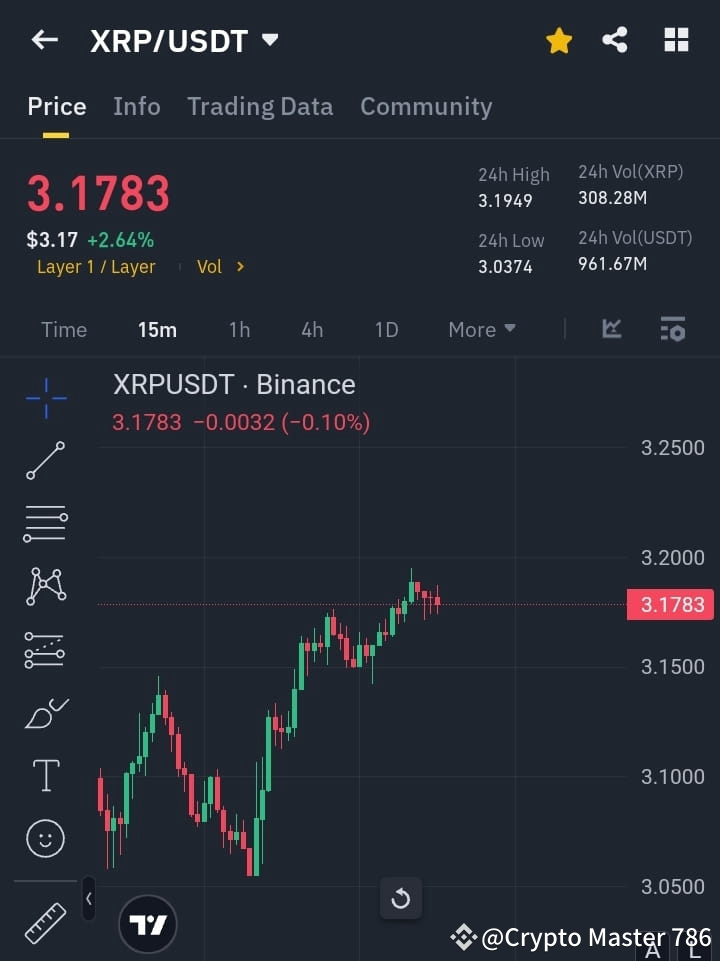The image size is (720, 961).
Task: Open the Info tab
Action: tap(136, 106)
